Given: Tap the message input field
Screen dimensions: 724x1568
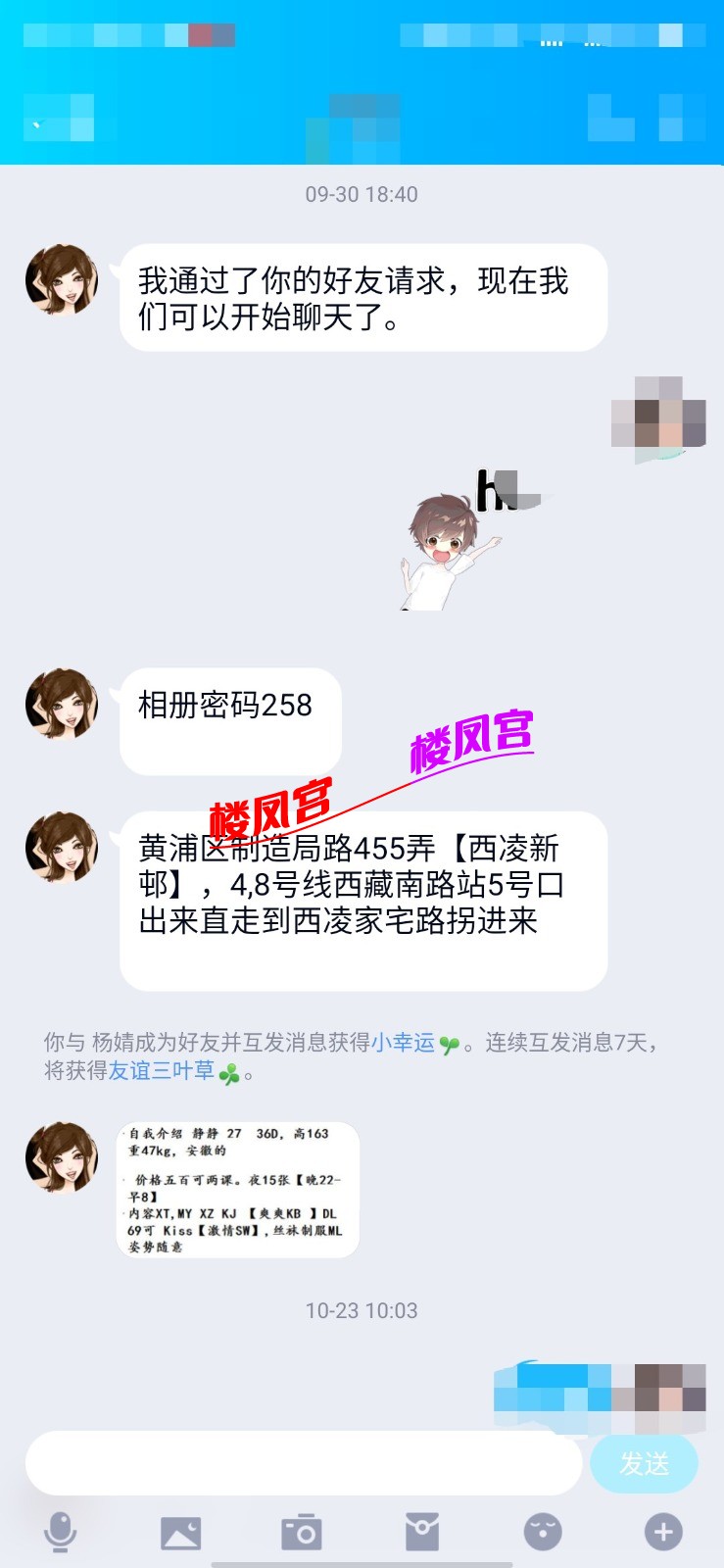Looking at the screenshot, I should point(304,1463).
